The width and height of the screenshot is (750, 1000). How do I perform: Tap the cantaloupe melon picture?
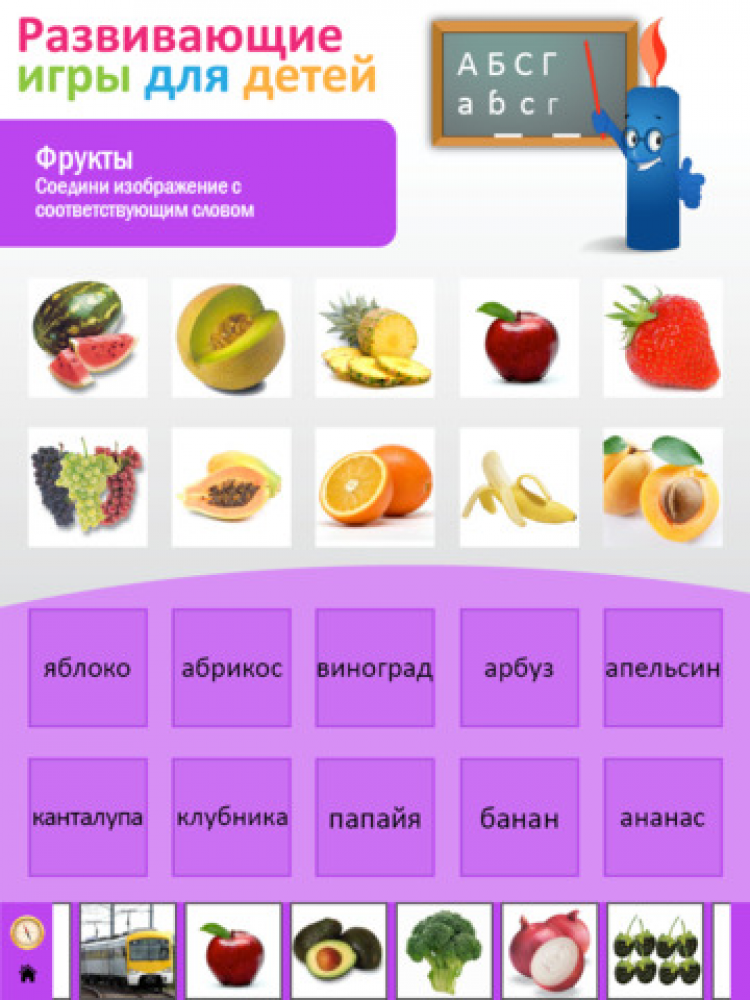click(231, 337)
